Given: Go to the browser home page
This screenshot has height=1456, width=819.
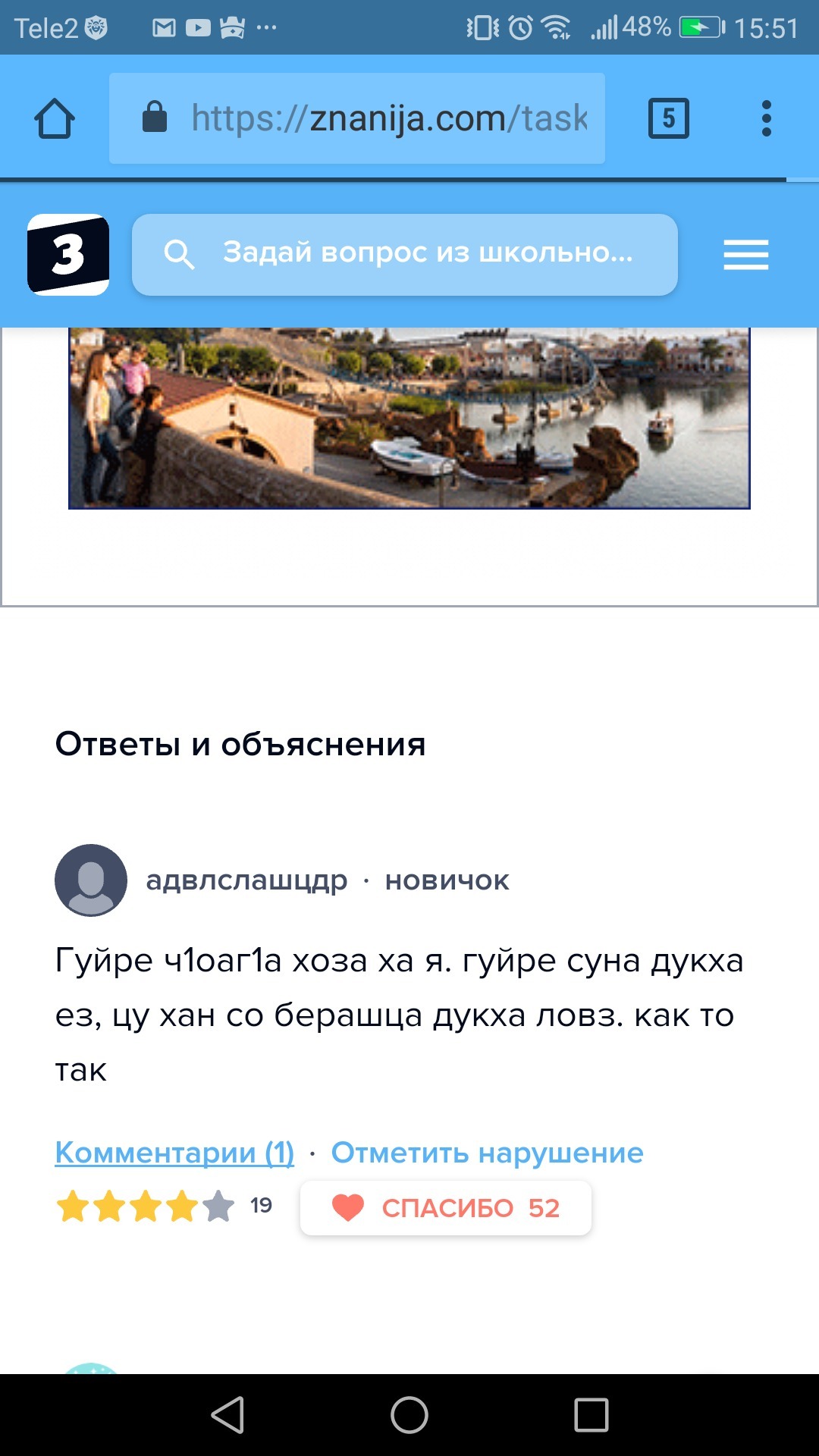Looking at the screenshot, I should [55, 118].
